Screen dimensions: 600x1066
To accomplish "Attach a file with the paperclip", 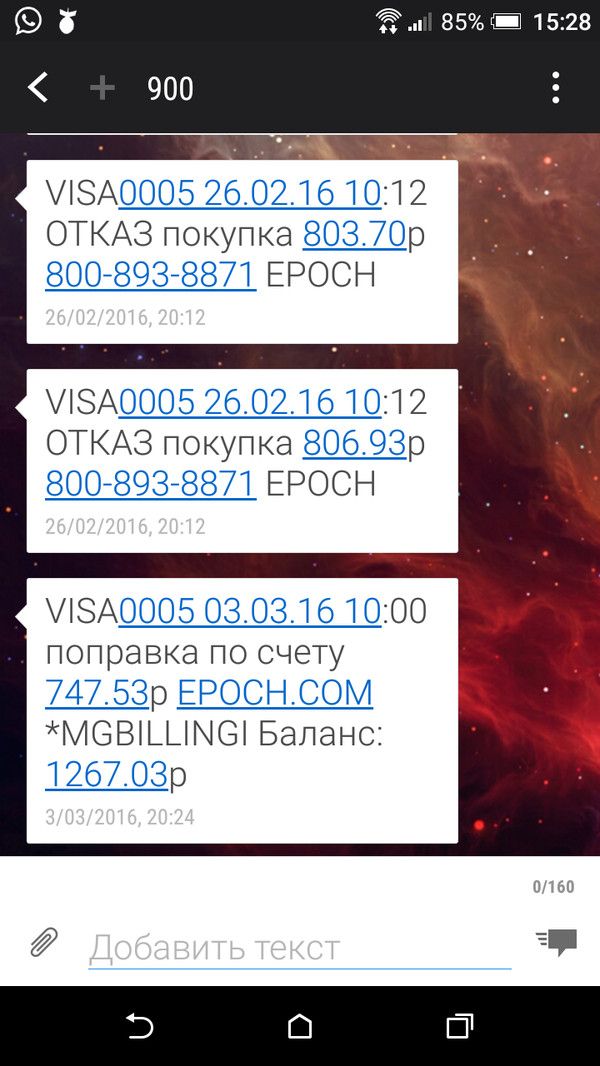I will click(43, 941).
